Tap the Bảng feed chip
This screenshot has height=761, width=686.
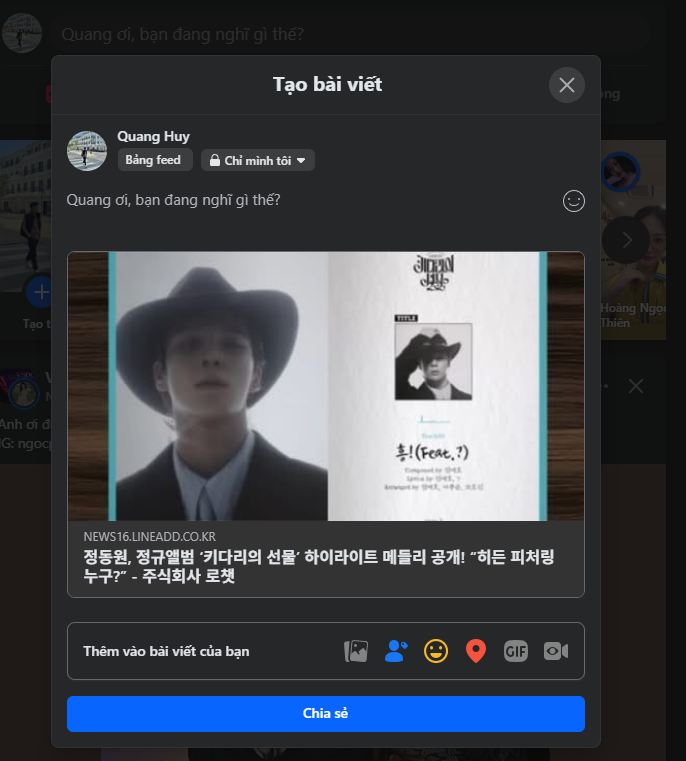click(154, 160)
